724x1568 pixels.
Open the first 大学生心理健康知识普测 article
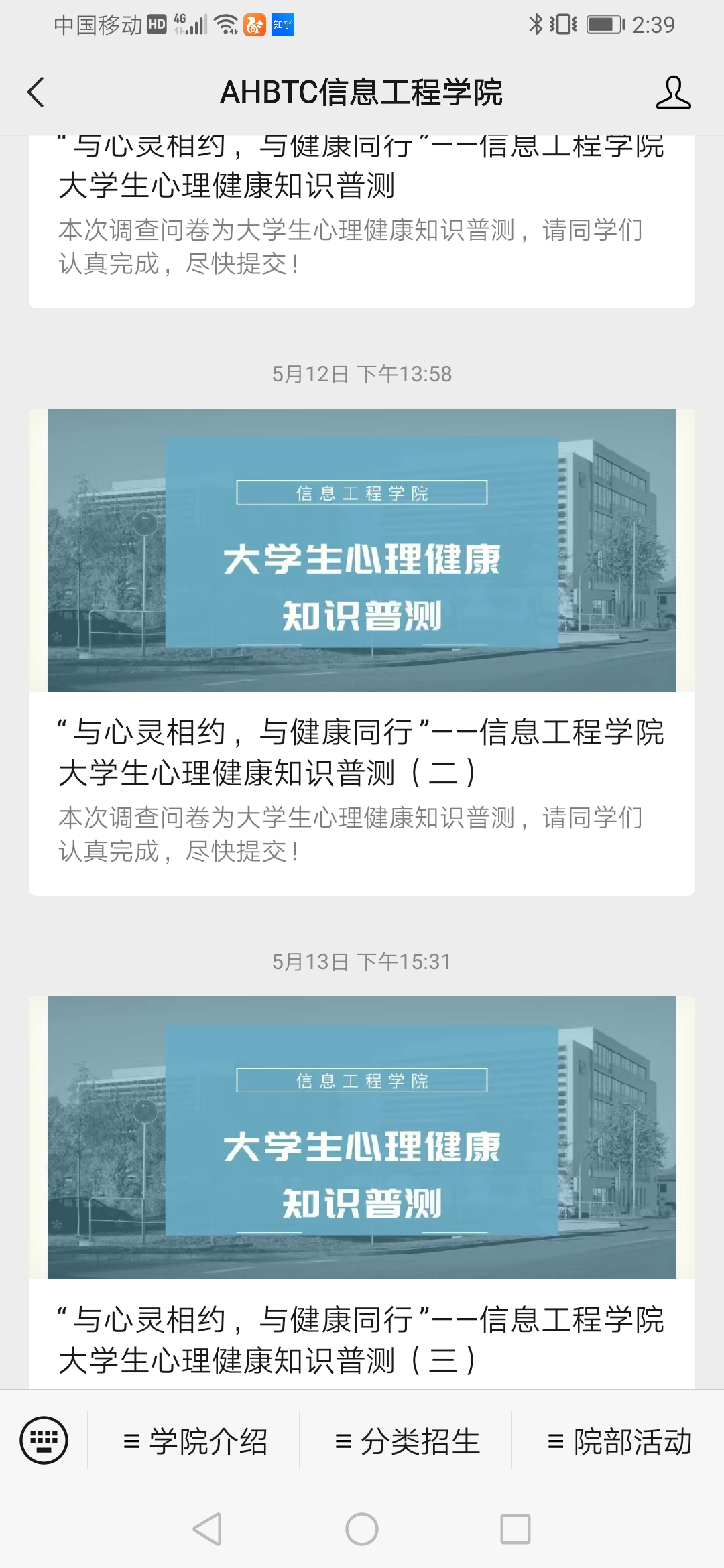coord(361,208)
